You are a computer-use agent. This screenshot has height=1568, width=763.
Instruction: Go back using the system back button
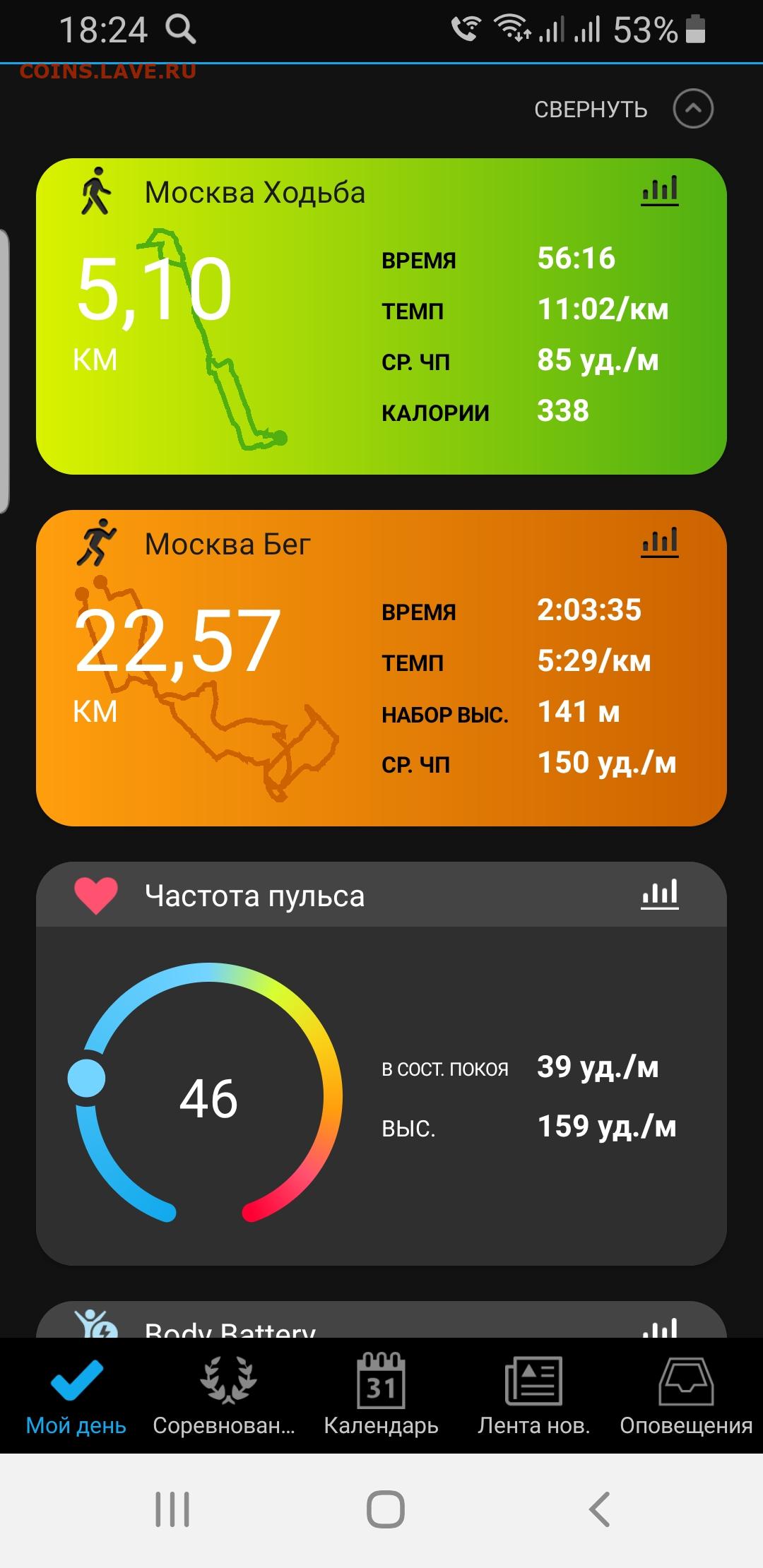point(599,1510)
